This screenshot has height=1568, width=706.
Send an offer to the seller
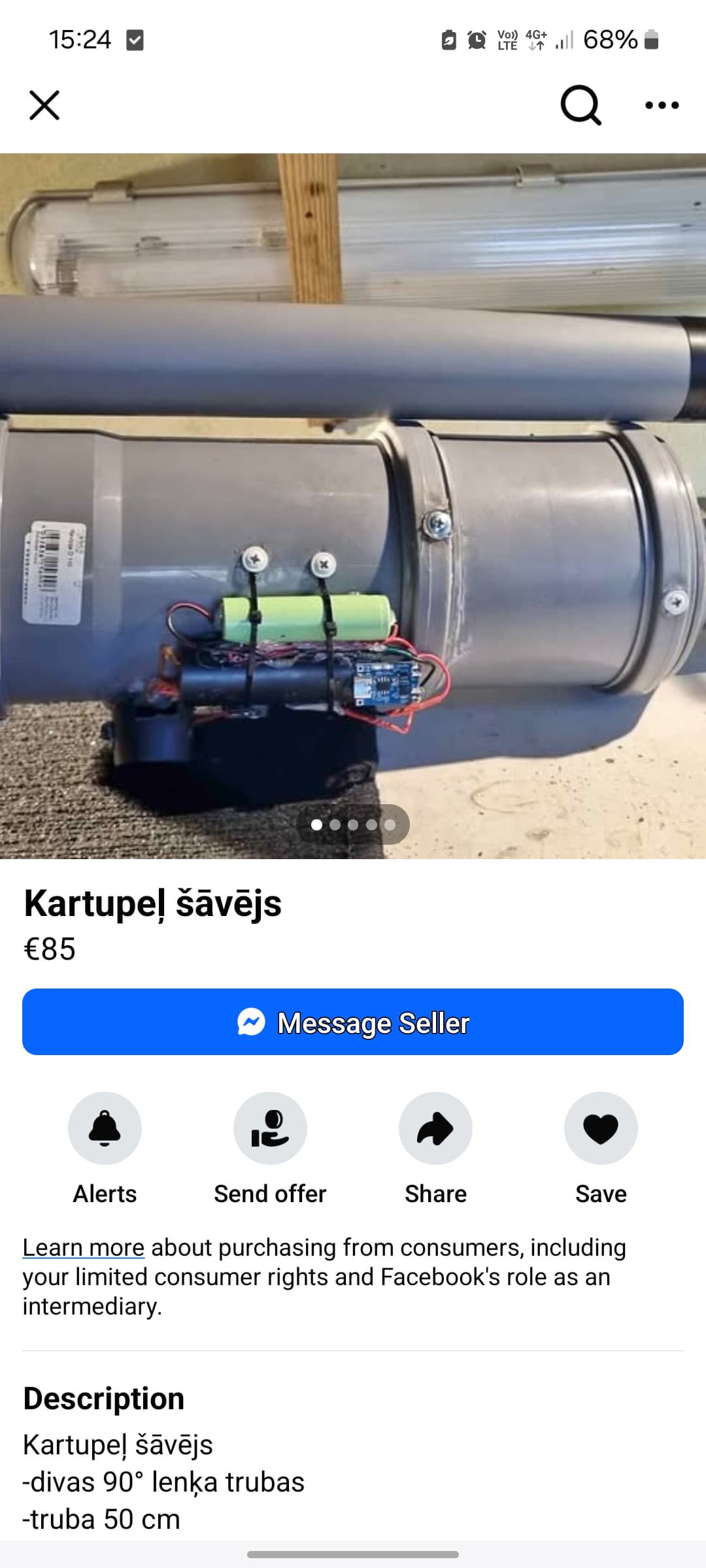[x=270, y=1128]
